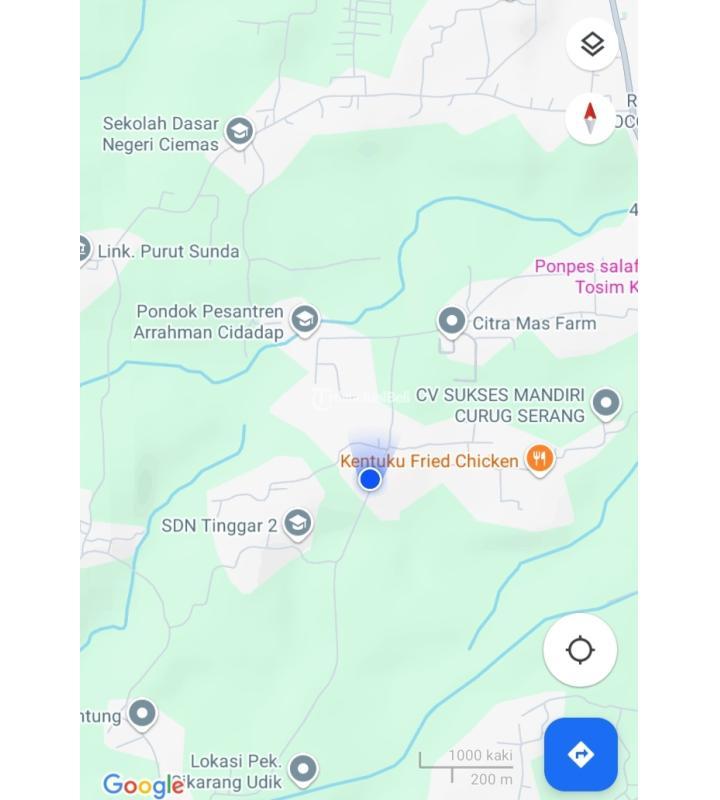Screen dimensions: 720x800
Task: Tap the Link. Purut Sunda marker
Action: (x=84, y=249)
